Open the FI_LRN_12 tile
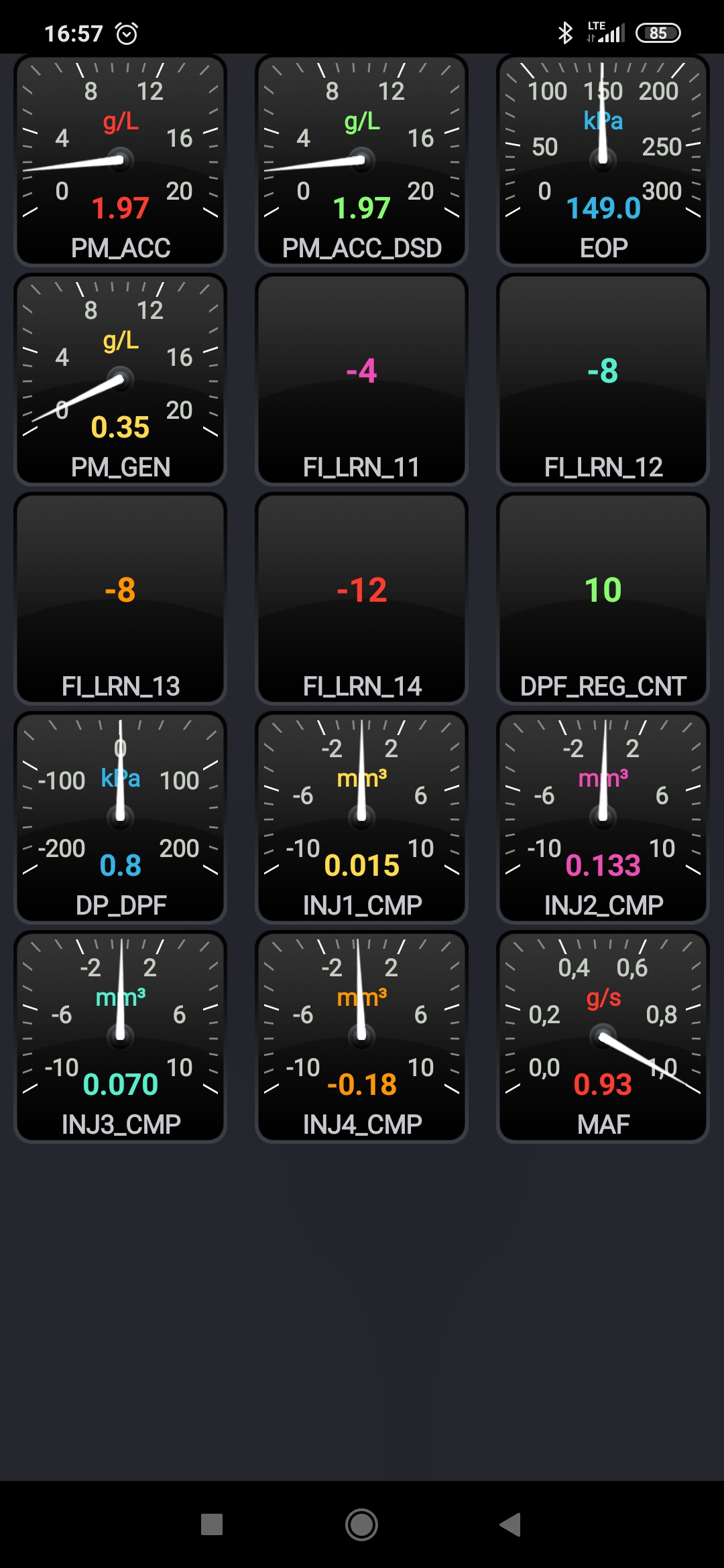724x1568 pixels. pos(603,379)
